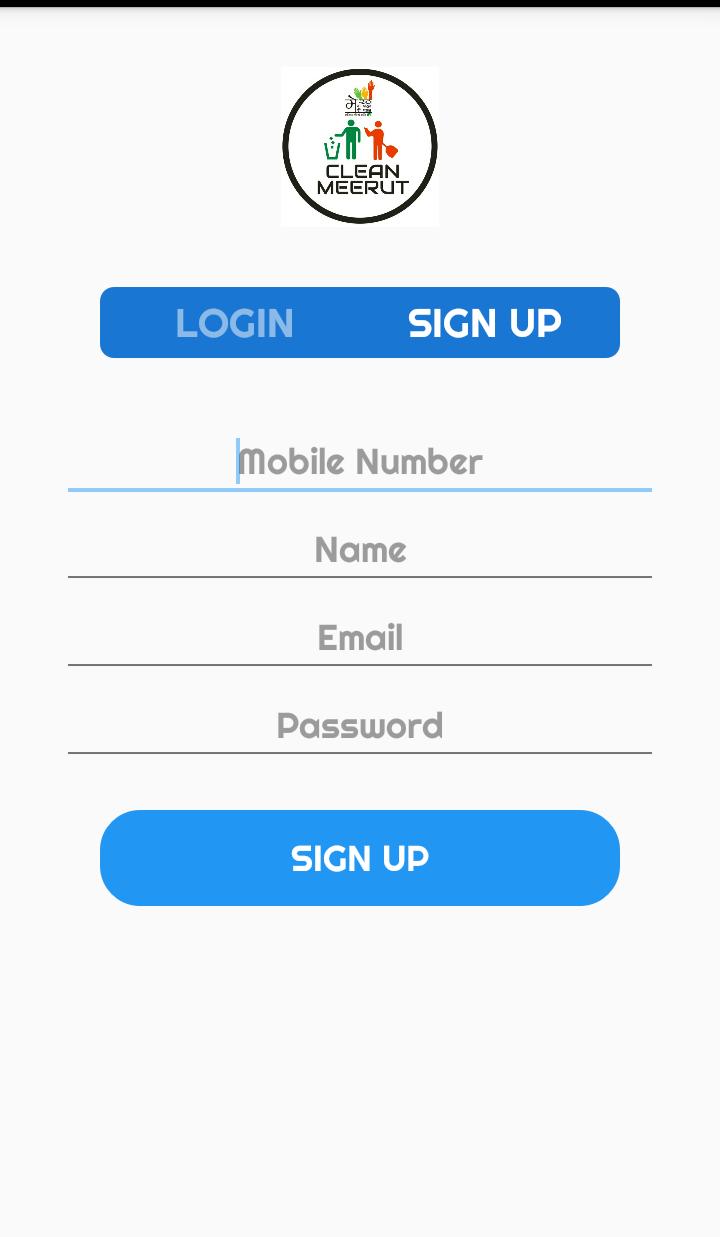Activate the Password field

click(x=360, y=726)
